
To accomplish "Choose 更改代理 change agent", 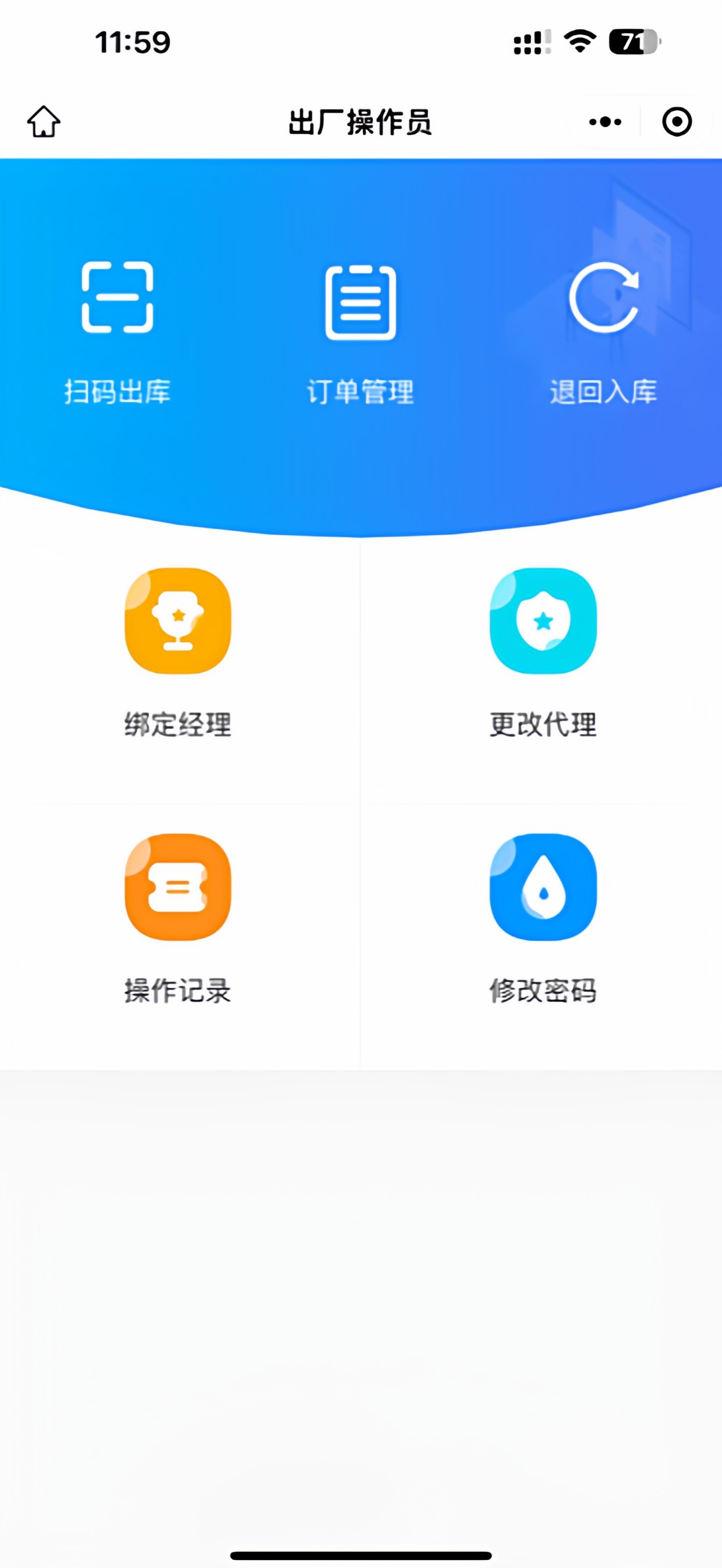I will pos(543,651).
